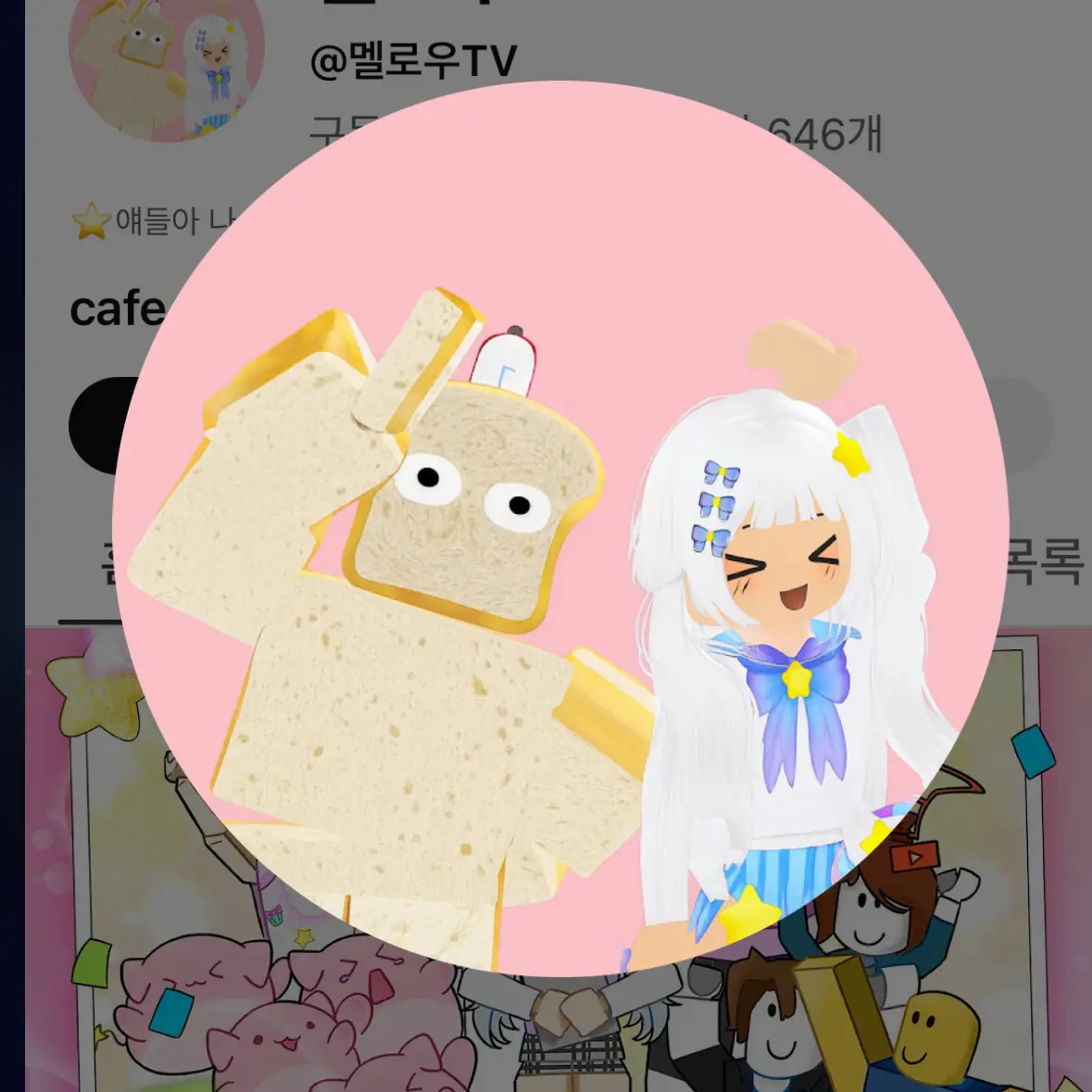The height and width of the screenshot is (1092, 1092).
Task: Expand the channel description starting with 애들아
Action: point(157,221)
